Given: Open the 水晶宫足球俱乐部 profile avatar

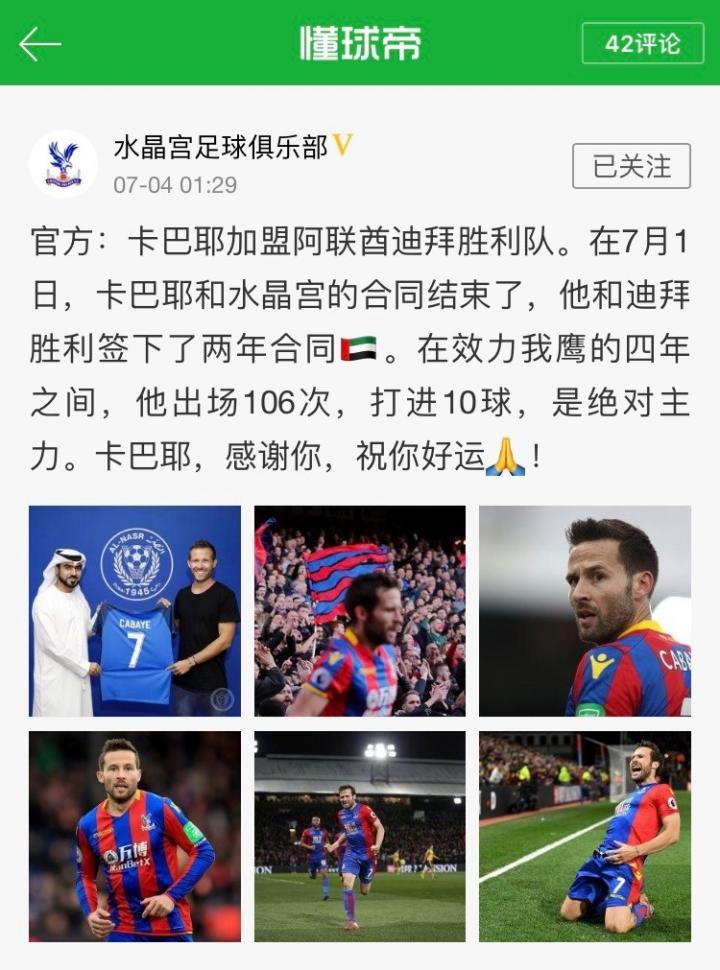Looking at the screenshot, I should pos(63,164).
